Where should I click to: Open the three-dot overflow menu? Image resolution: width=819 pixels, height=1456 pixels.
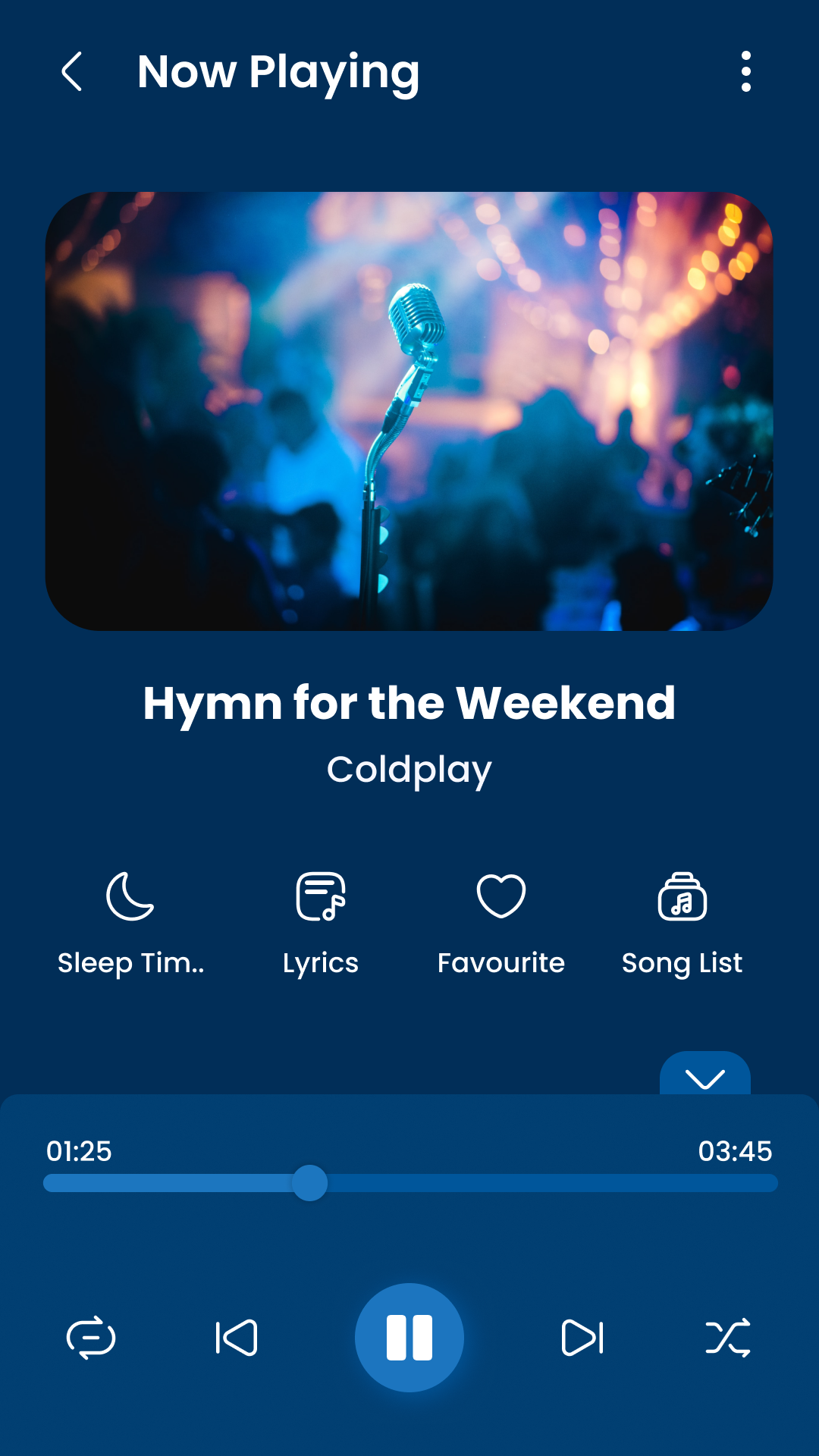tap(746, 72)
